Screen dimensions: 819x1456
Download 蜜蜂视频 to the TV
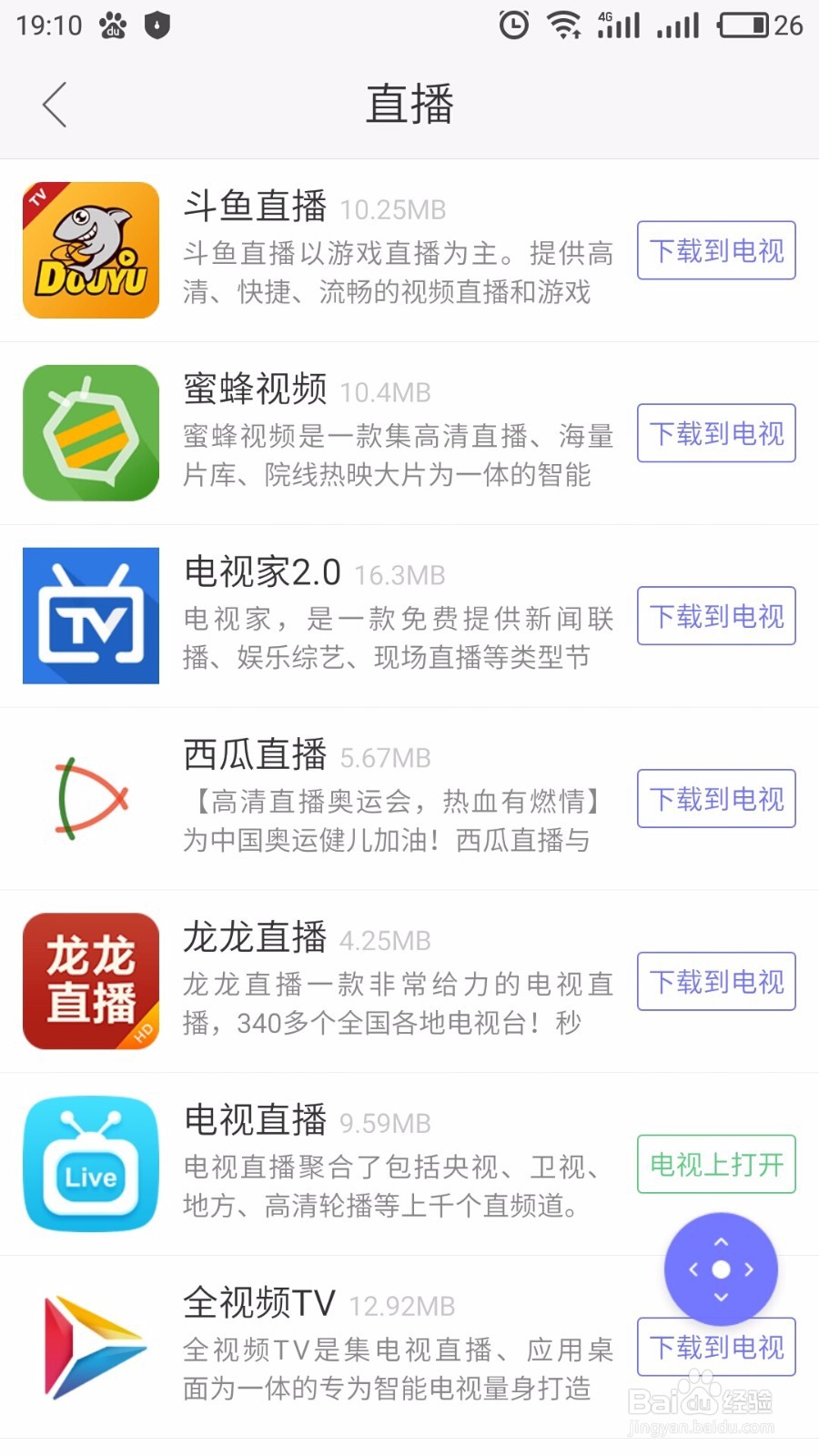716,433
